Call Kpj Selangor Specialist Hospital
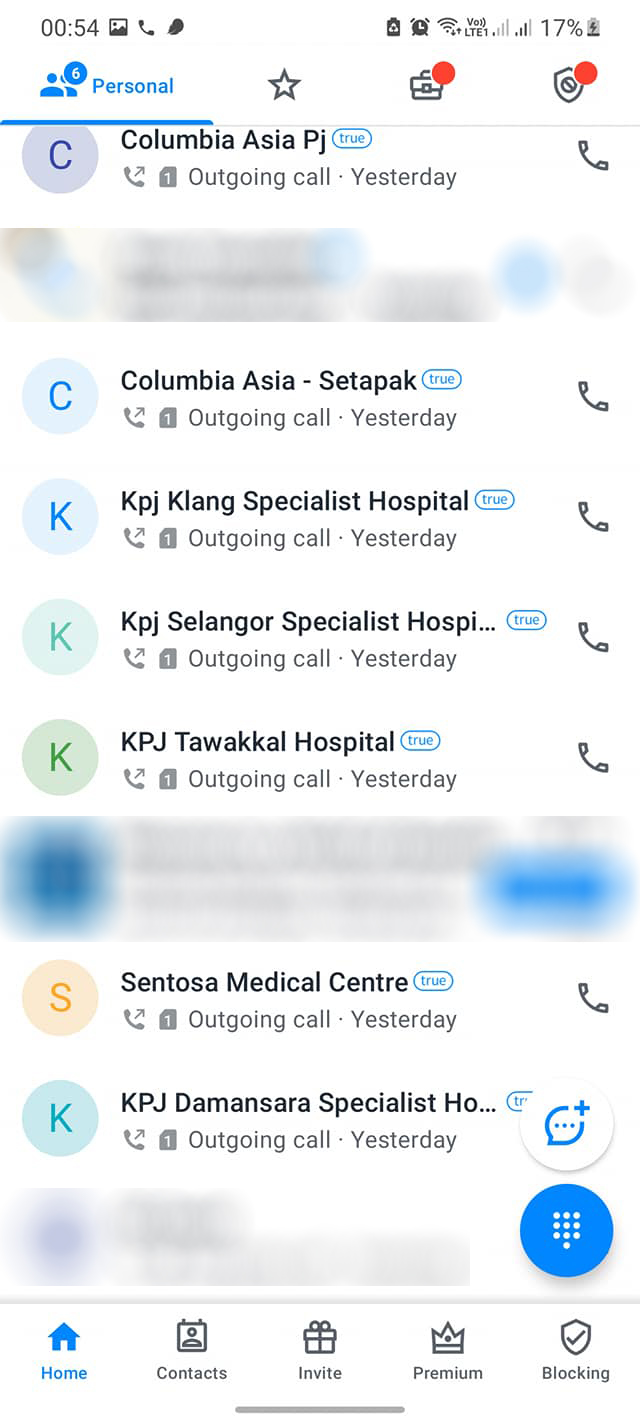This screenshot has width=640, height=1422. (x=593, y=638)
